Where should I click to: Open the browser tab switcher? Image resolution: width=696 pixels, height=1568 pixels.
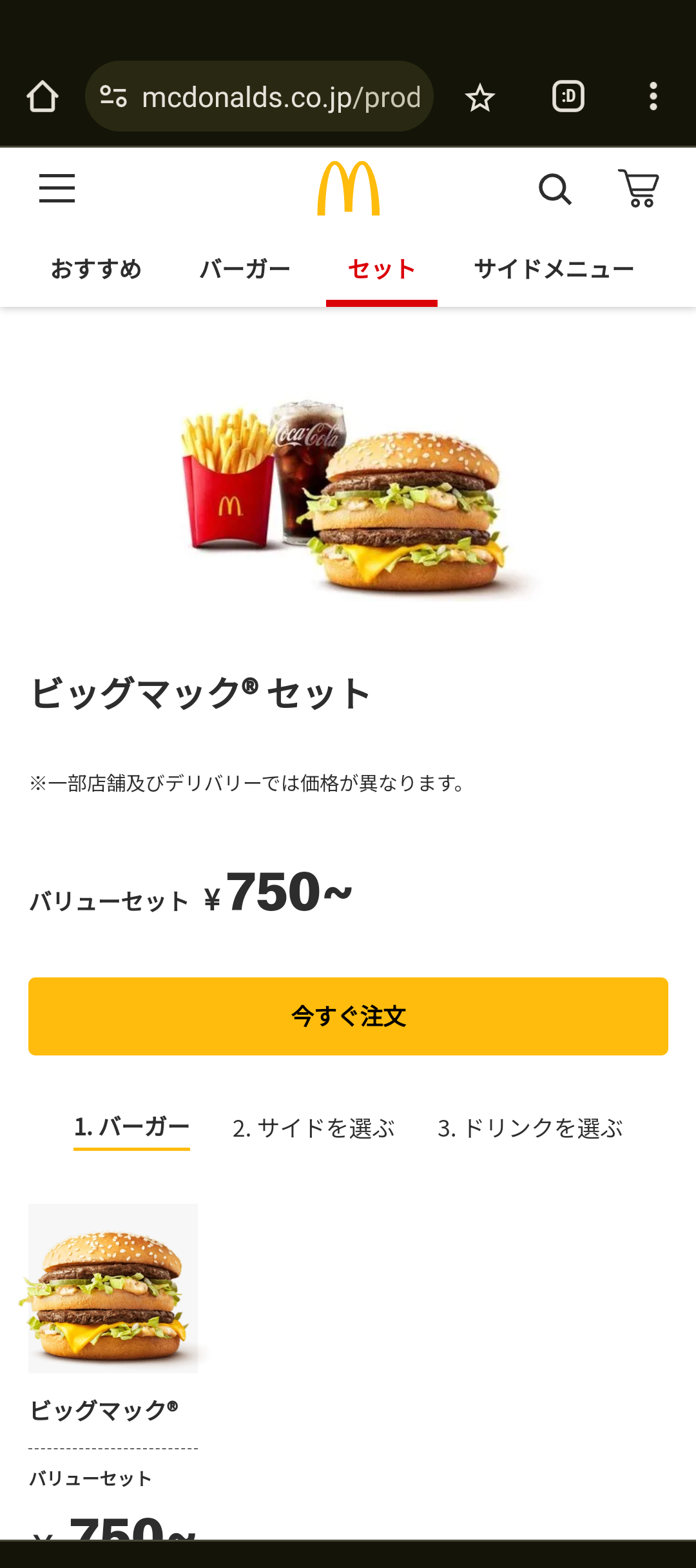(568, 97)
